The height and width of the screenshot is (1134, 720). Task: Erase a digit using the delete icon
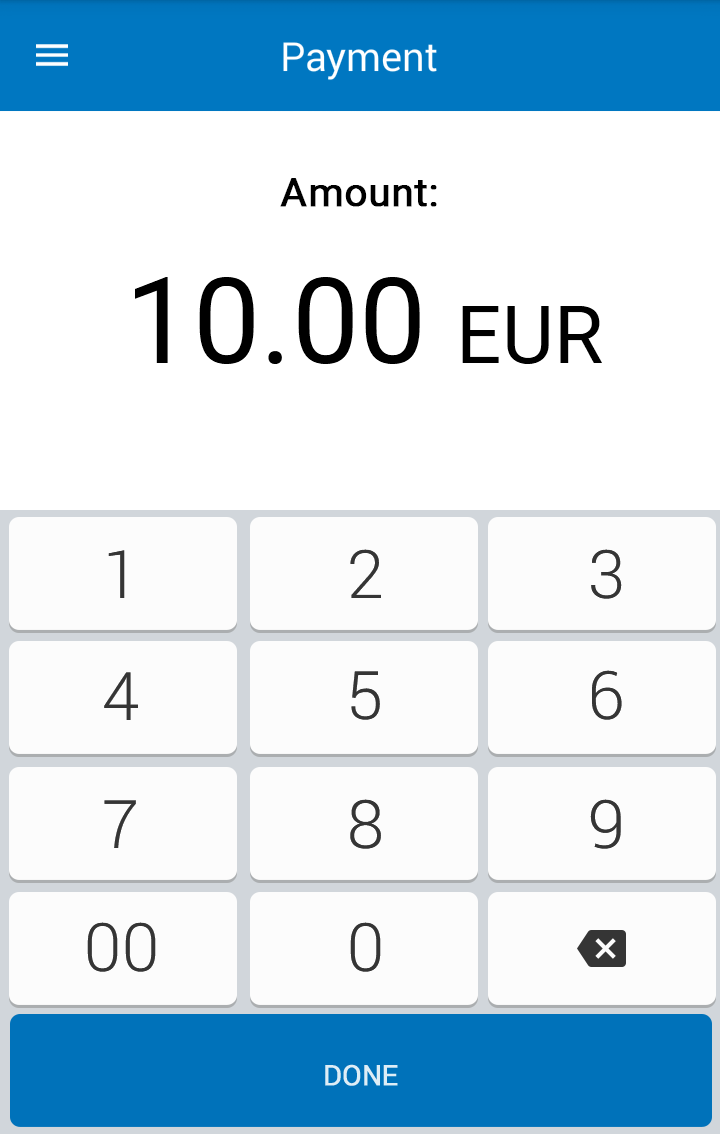pos(601,947)
